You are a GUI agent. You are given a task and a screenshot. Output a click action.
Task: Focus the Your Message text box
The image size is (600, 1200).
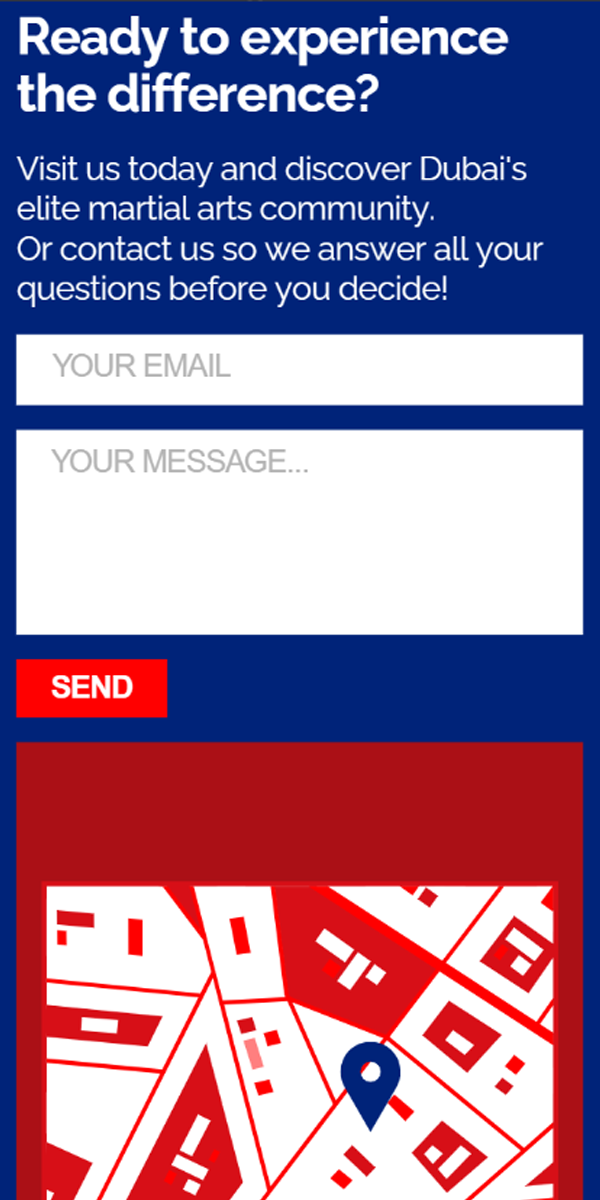(x=299, y=532)
